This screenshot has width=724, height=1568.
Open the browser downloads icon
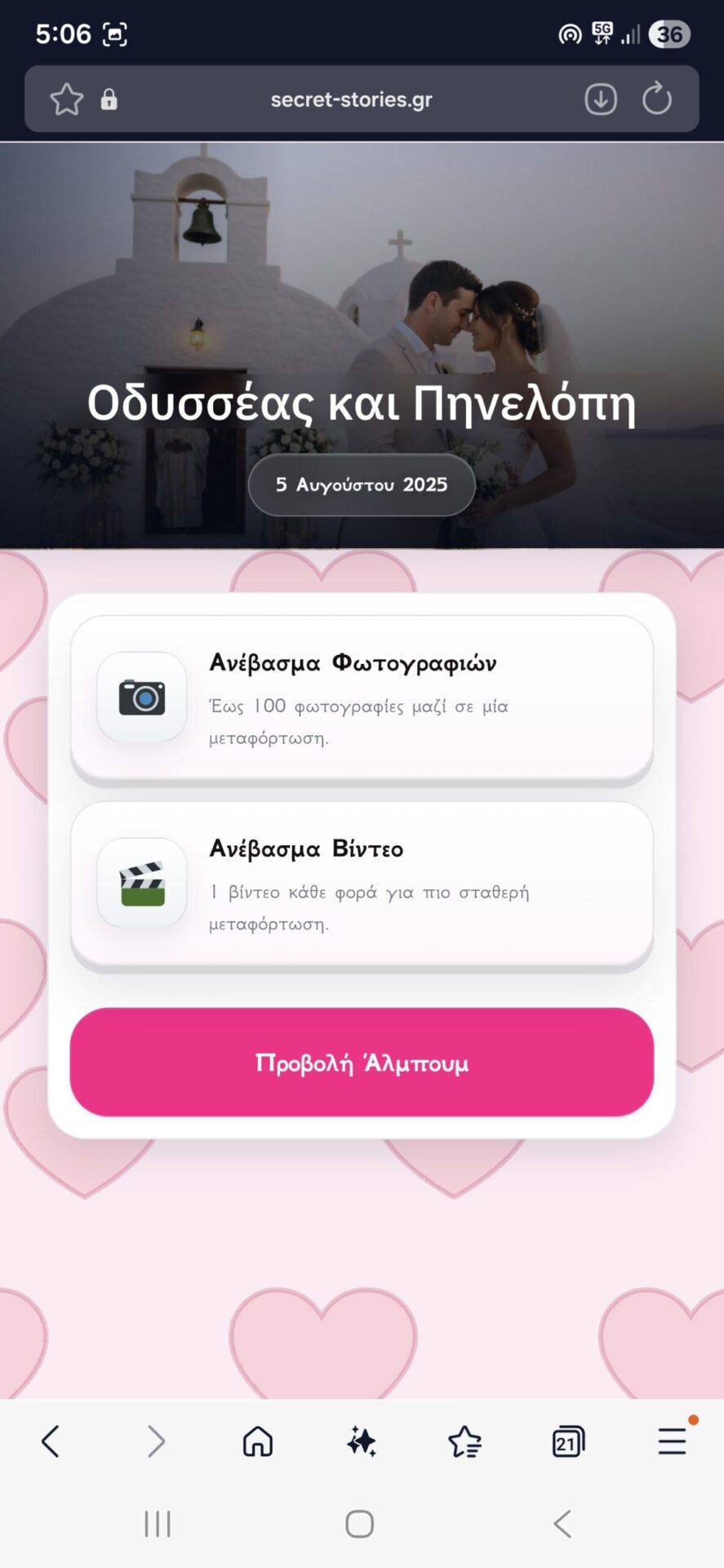(601, 100)
